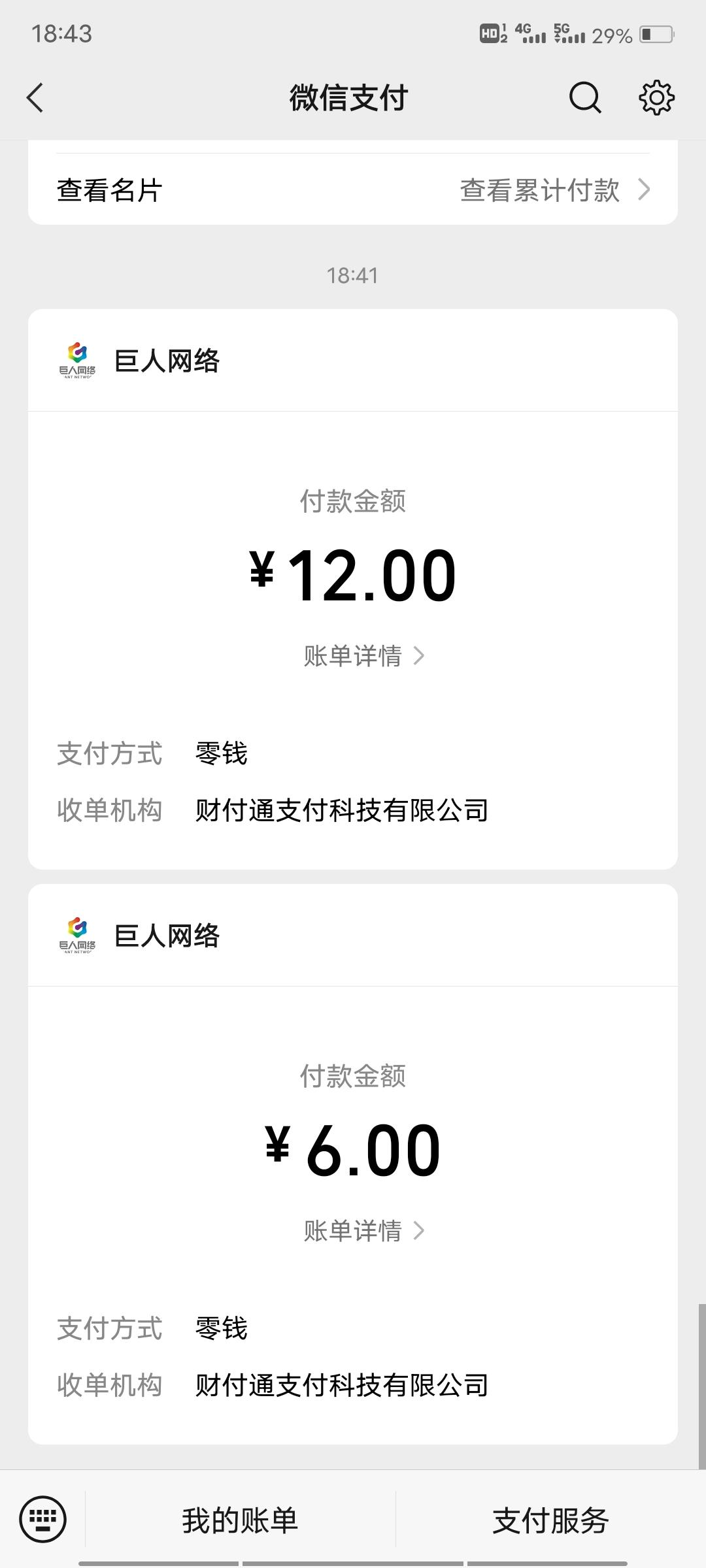
Task: Tap the 财付通支付科技有限公司 acquirer text
Action: click(x=339, y=810)
